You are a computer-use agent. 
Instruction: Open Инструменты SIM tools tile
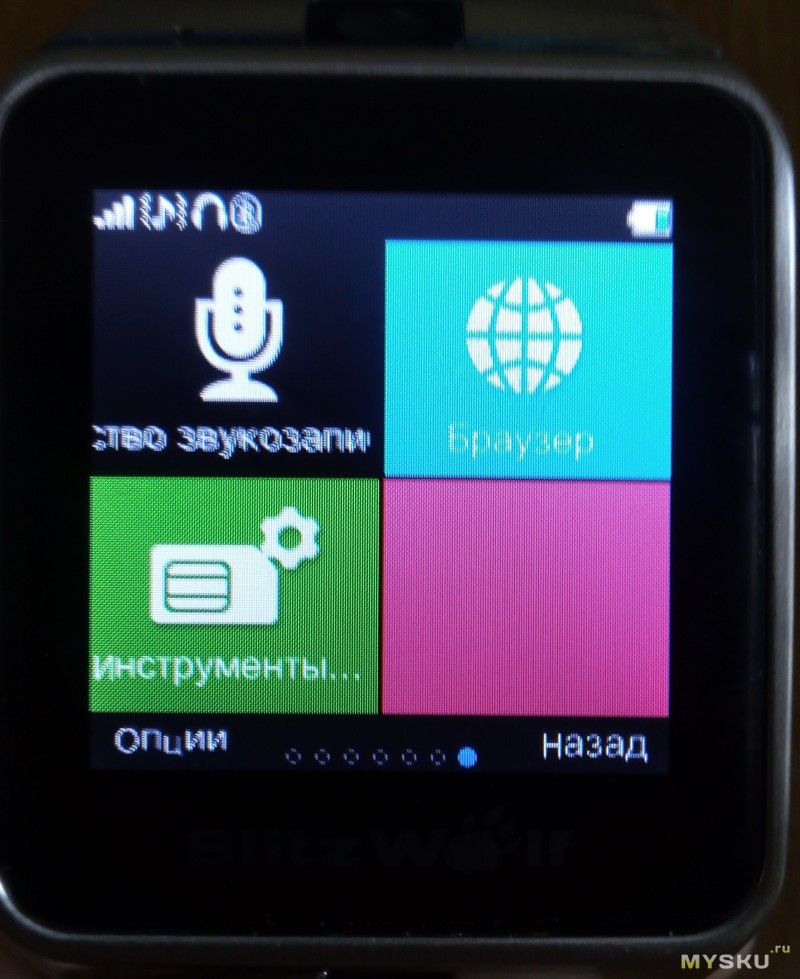point(234,594)
